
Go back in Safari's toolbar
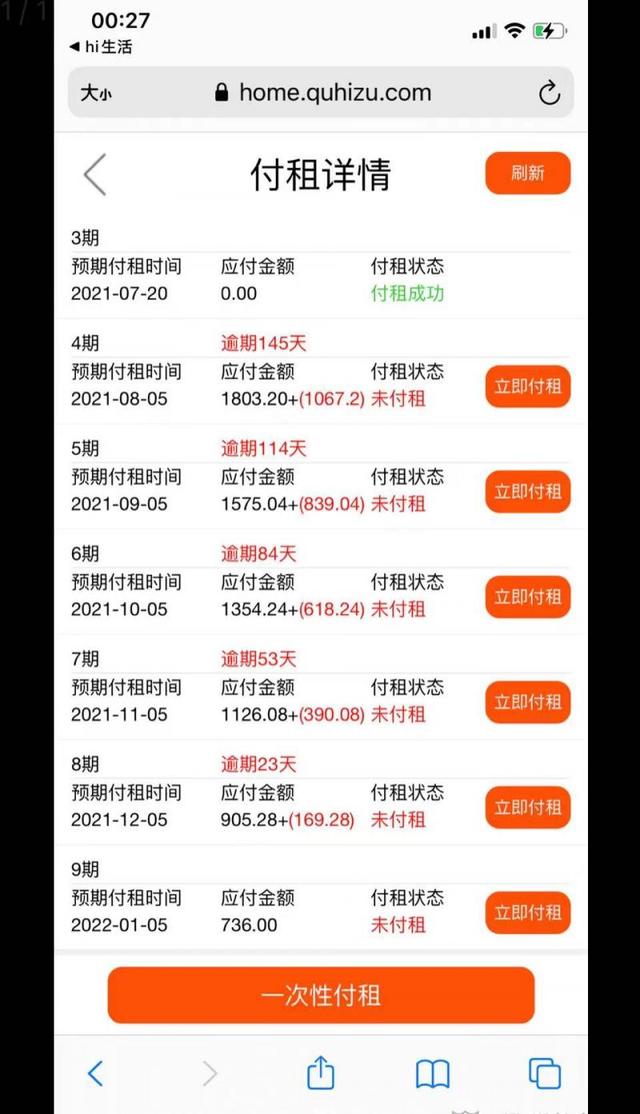pos(95,1073)
